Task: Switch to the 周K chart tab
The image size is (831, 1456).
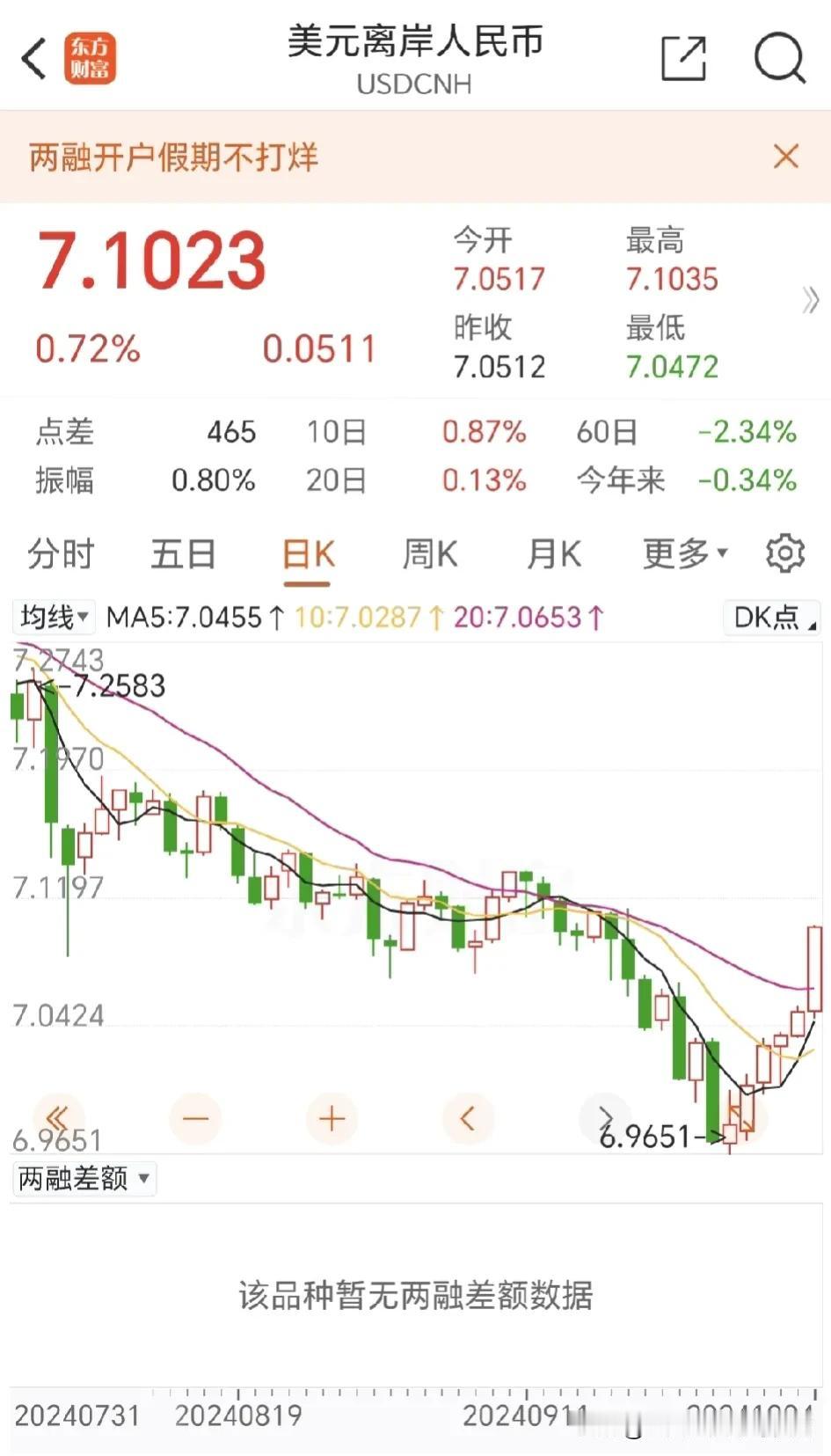Action: [430, 554]
